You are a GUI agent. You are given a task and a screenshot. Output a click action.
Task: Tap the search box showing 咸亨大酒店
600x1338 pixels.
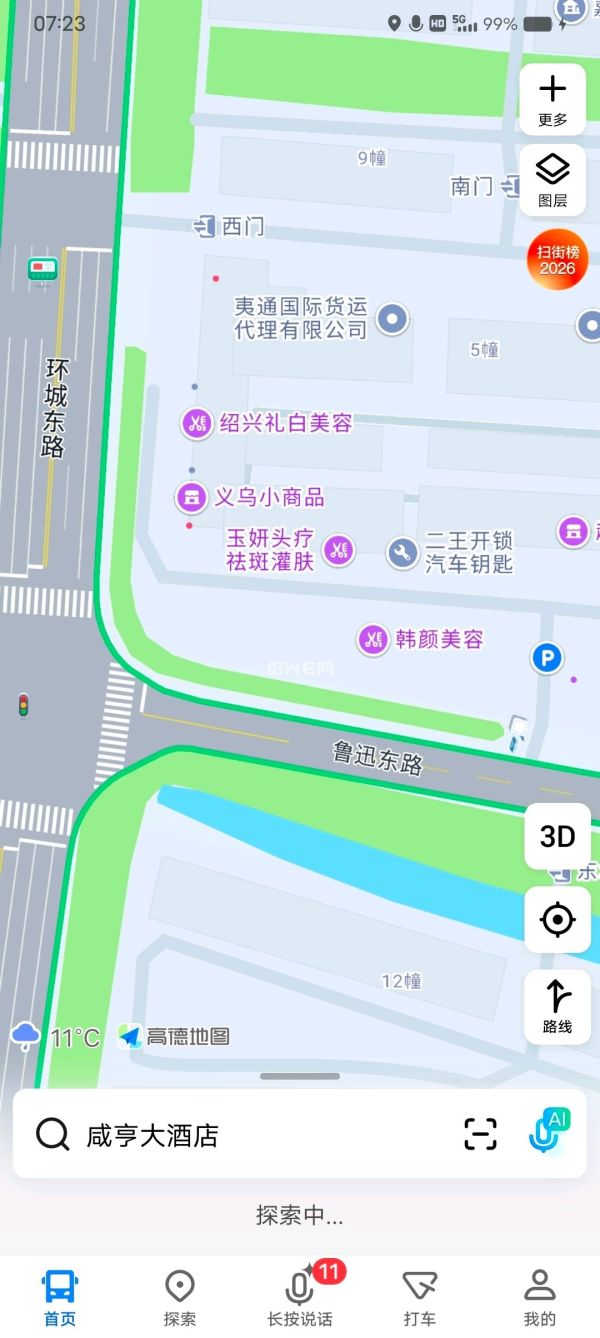240,1135
